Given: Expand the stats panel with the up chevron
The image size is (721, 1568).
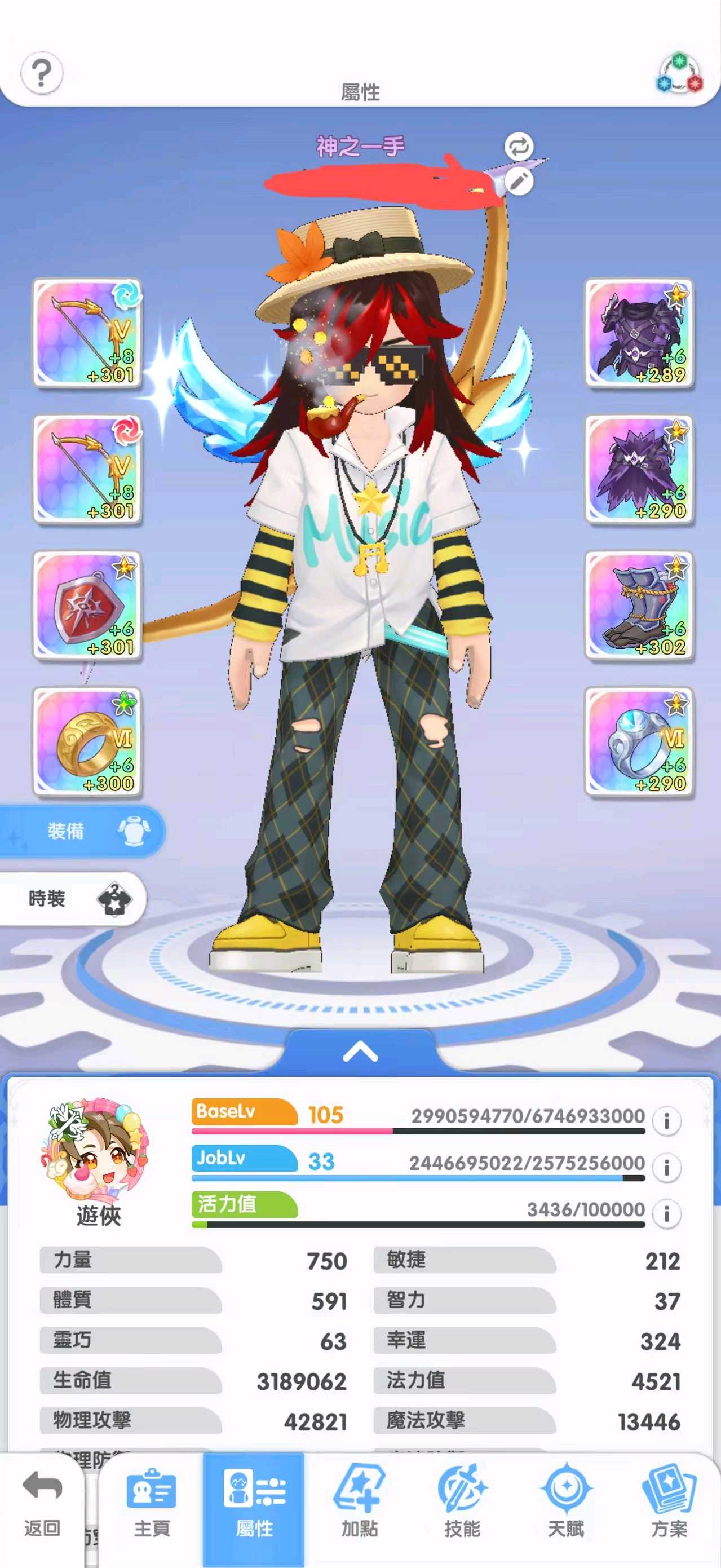Looking at the screenshot, I should [360, 1051].
